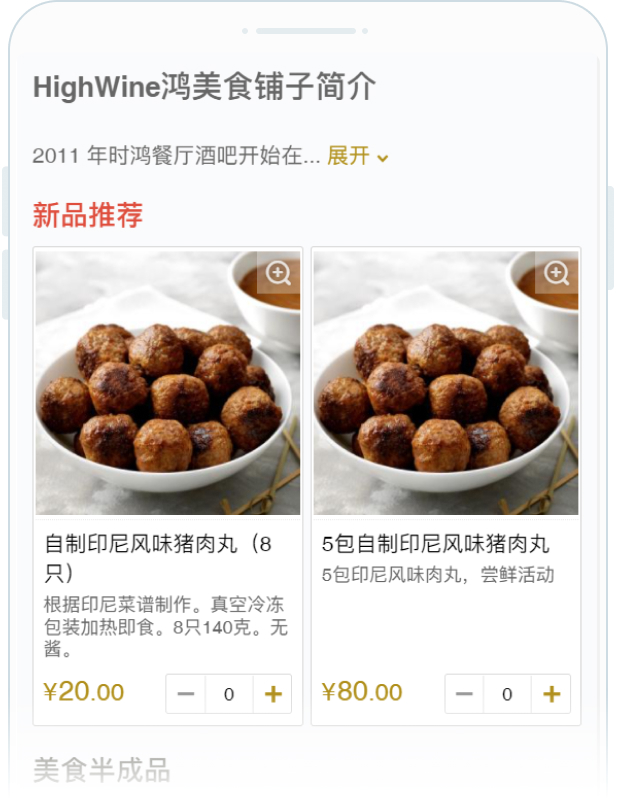
Task: Zoom the image of 自制印尼风味猪肉丸（8只）
Action: [278, 273]
